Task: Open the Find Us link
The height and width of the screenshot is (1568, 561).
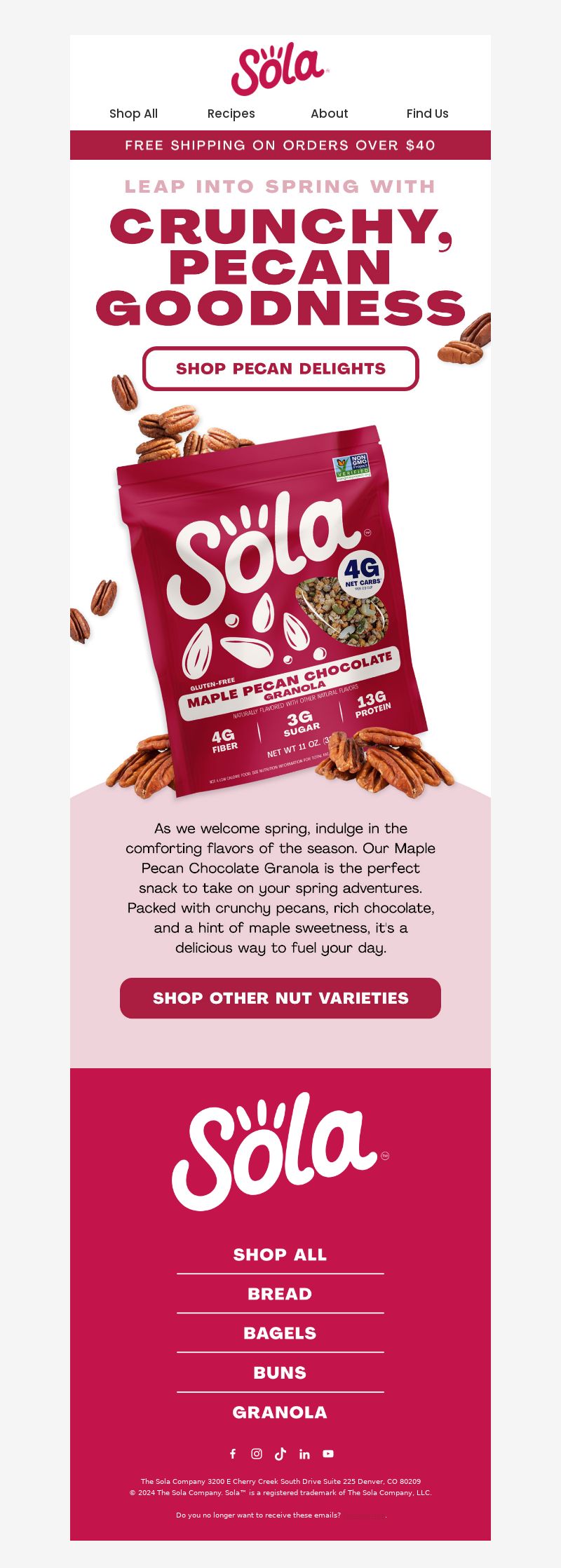Action: (x=427, y=114)
